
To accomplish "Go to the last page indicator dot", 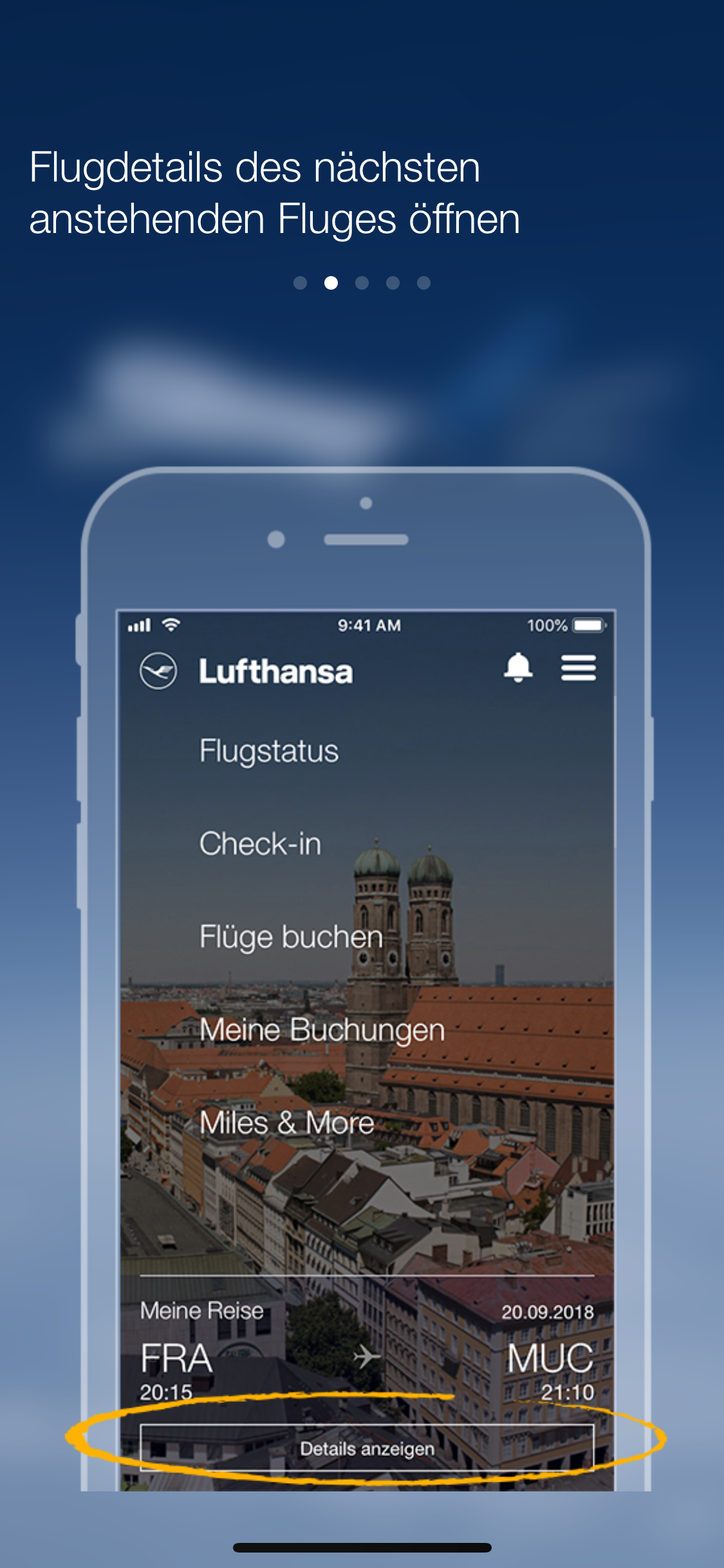I will 423,283.
